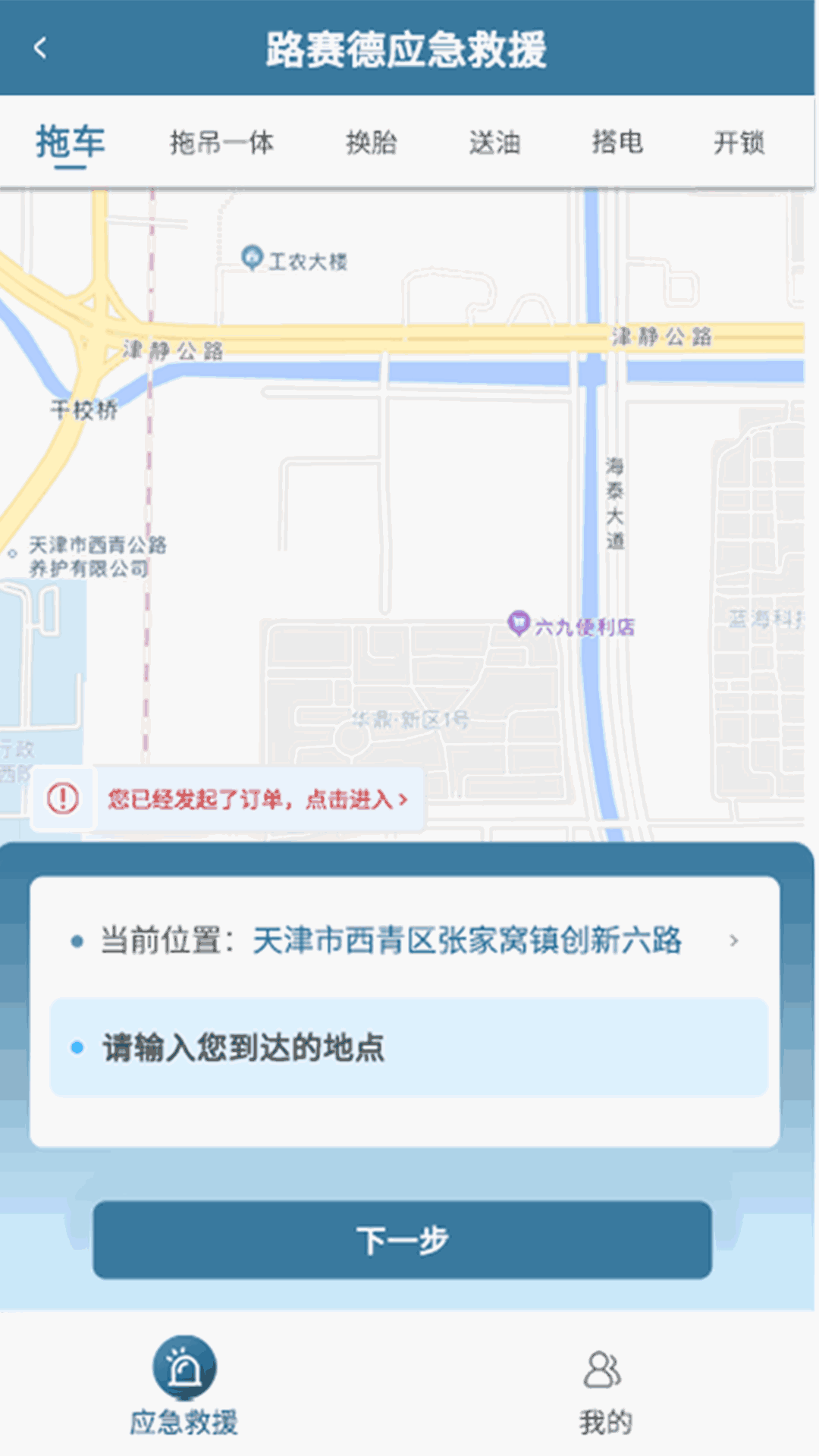Expand the current location details via the chevron
The height and width of the screenshot is (1456, 819).
pyautogui.click(x=734, y=941)
